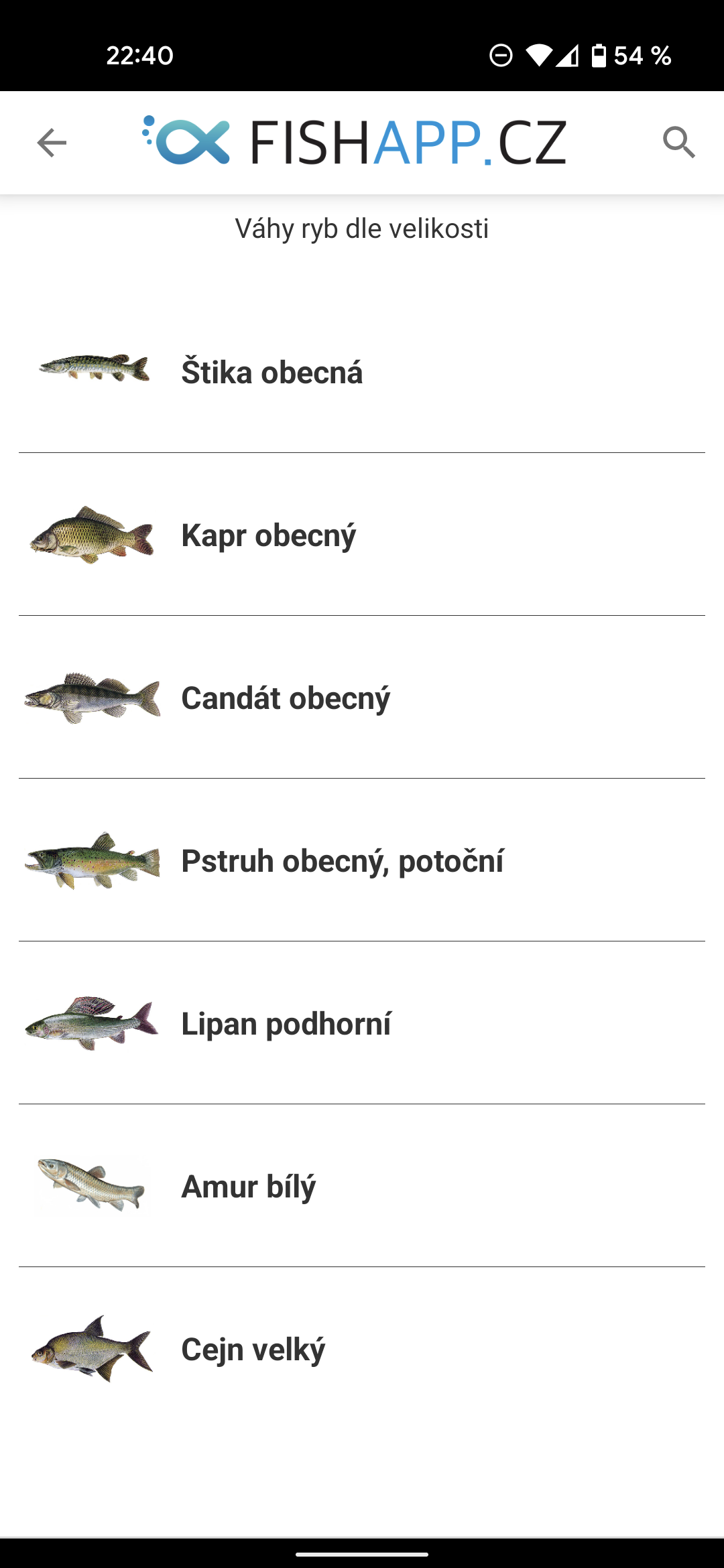View weights for Lipan podhorní
The height and width of the screenshot is (1568, 724).
(x=362, y=1023)
